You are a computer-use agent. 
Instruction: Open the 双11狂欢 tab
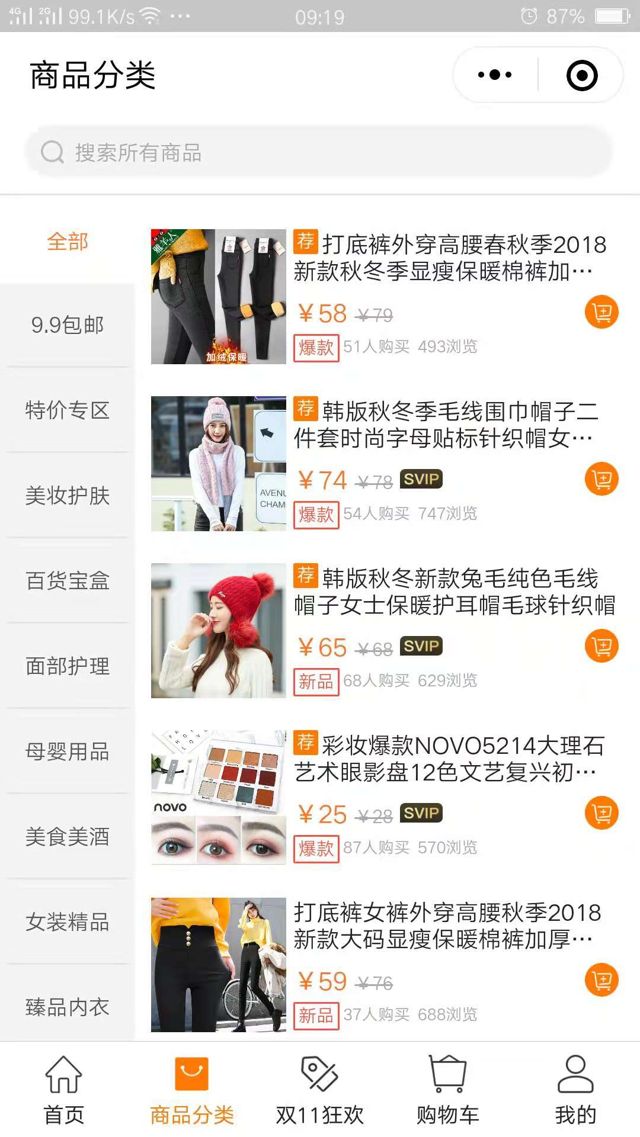(x=320, y=1090)
